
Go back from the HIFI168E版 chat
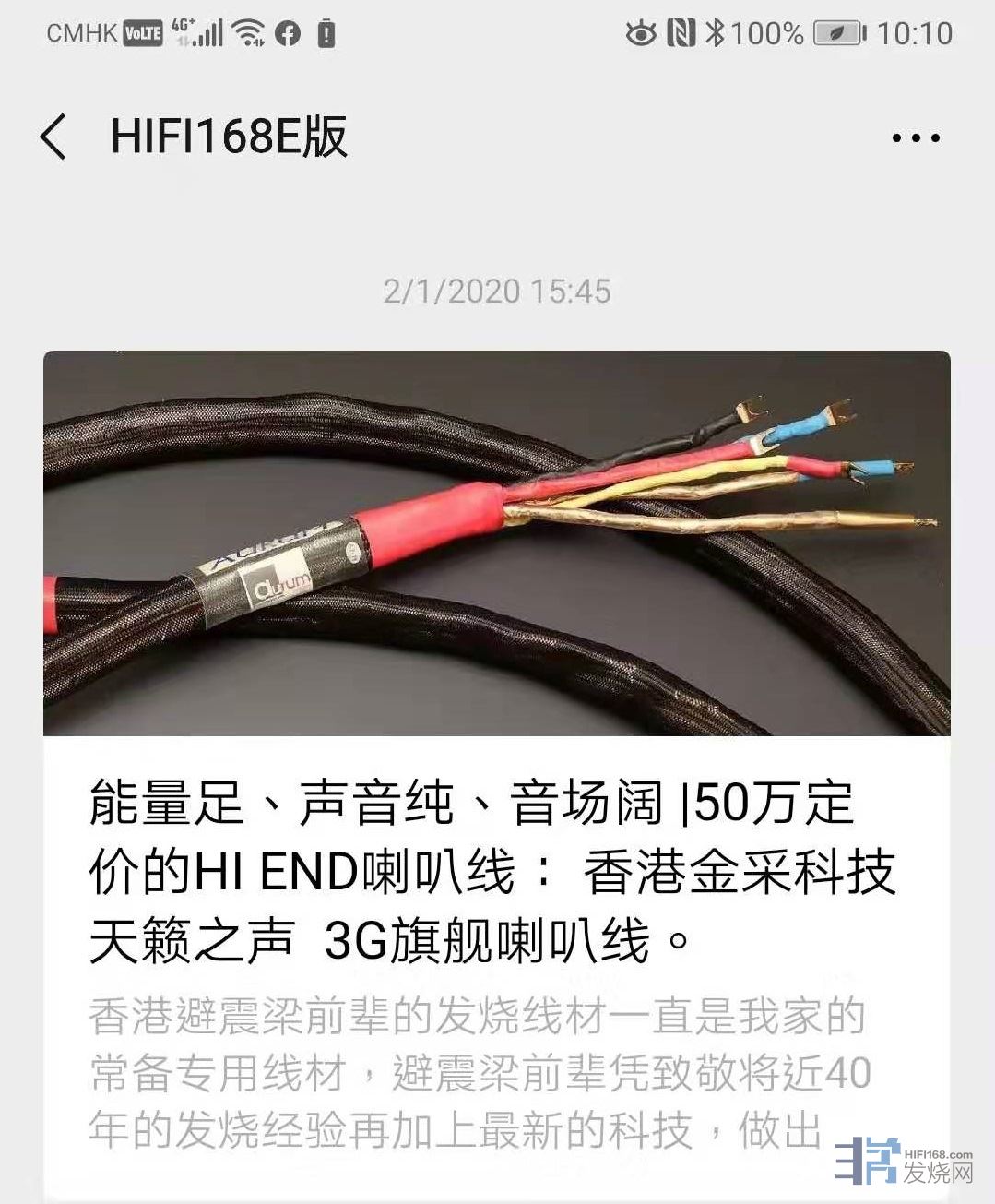click(x=53, y=137)
